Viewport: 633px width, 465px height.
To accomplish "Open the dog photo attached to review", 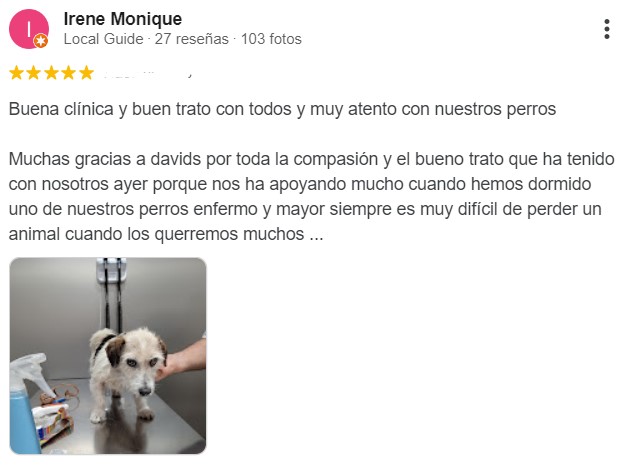I will pyautogui.click(x=108, y=356).
